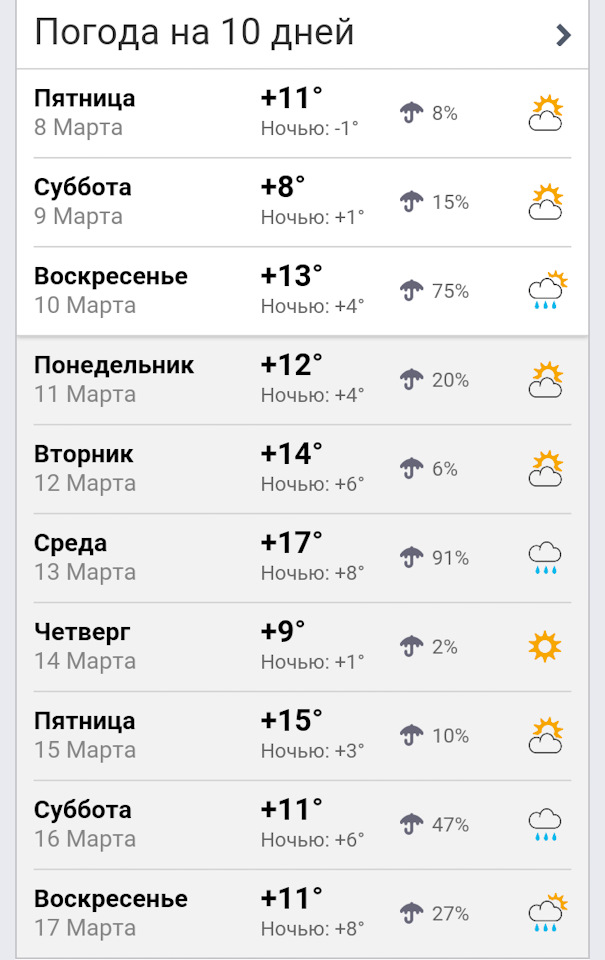
Task: Select Среда 13 Марта row
Action: tap(302, 558)
